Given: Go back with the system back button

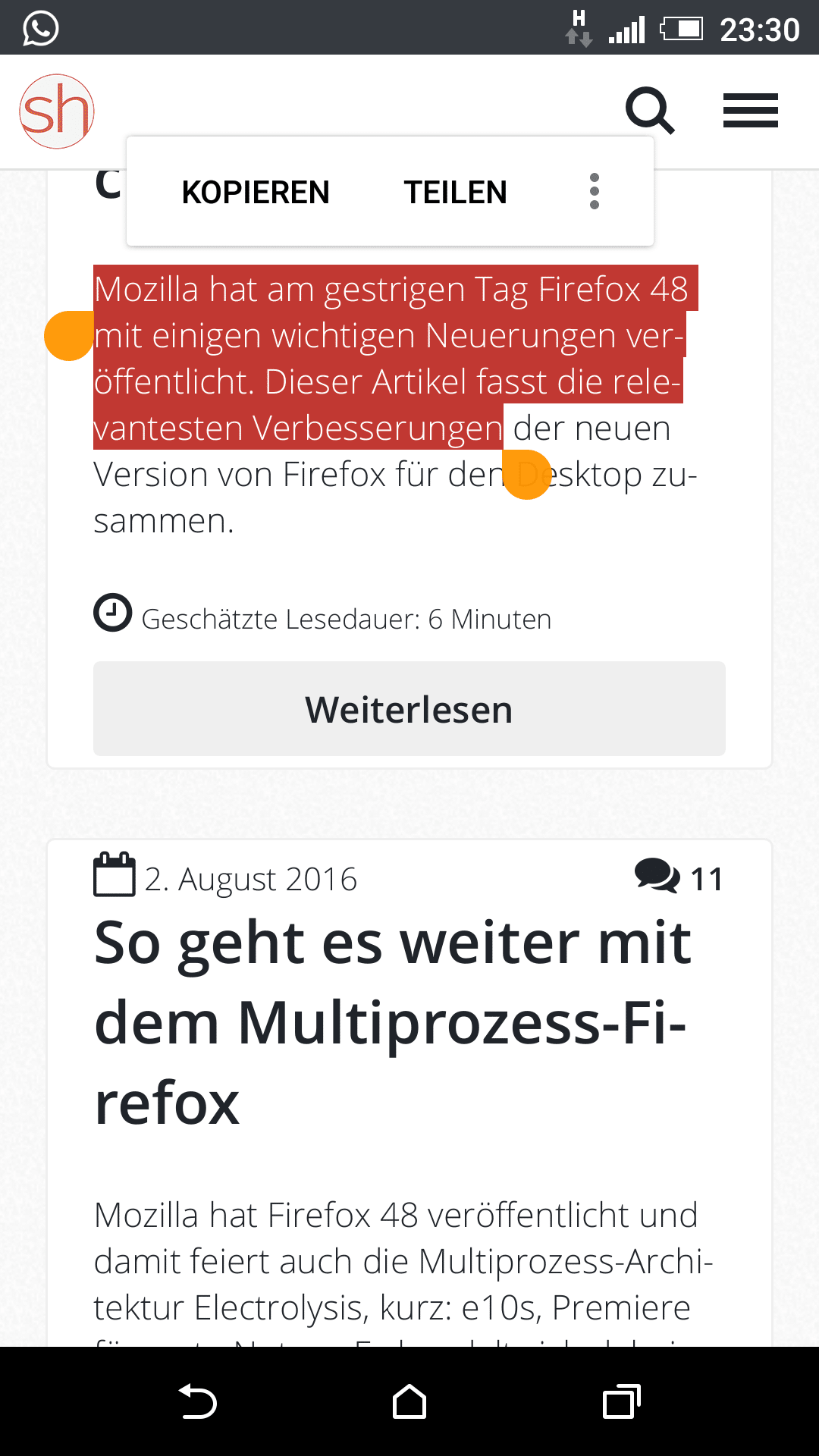Looking at the screenshot, I should pos(197,1401).
